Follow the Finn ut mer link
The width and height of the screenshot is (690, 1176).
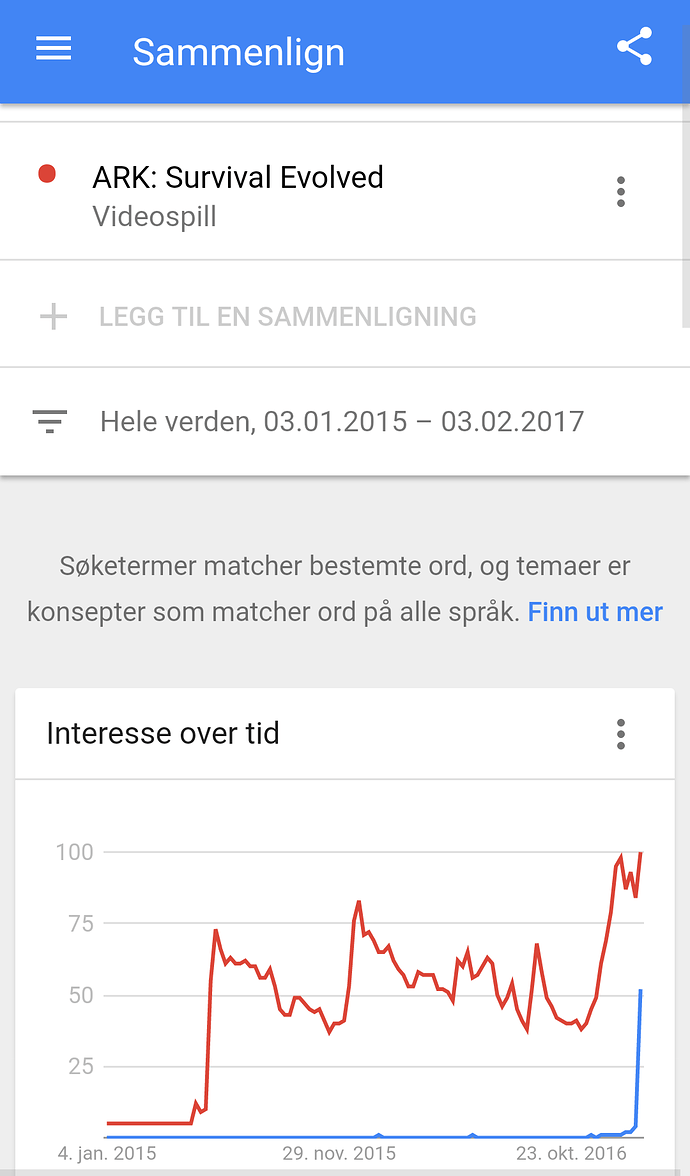coord(596,612)
